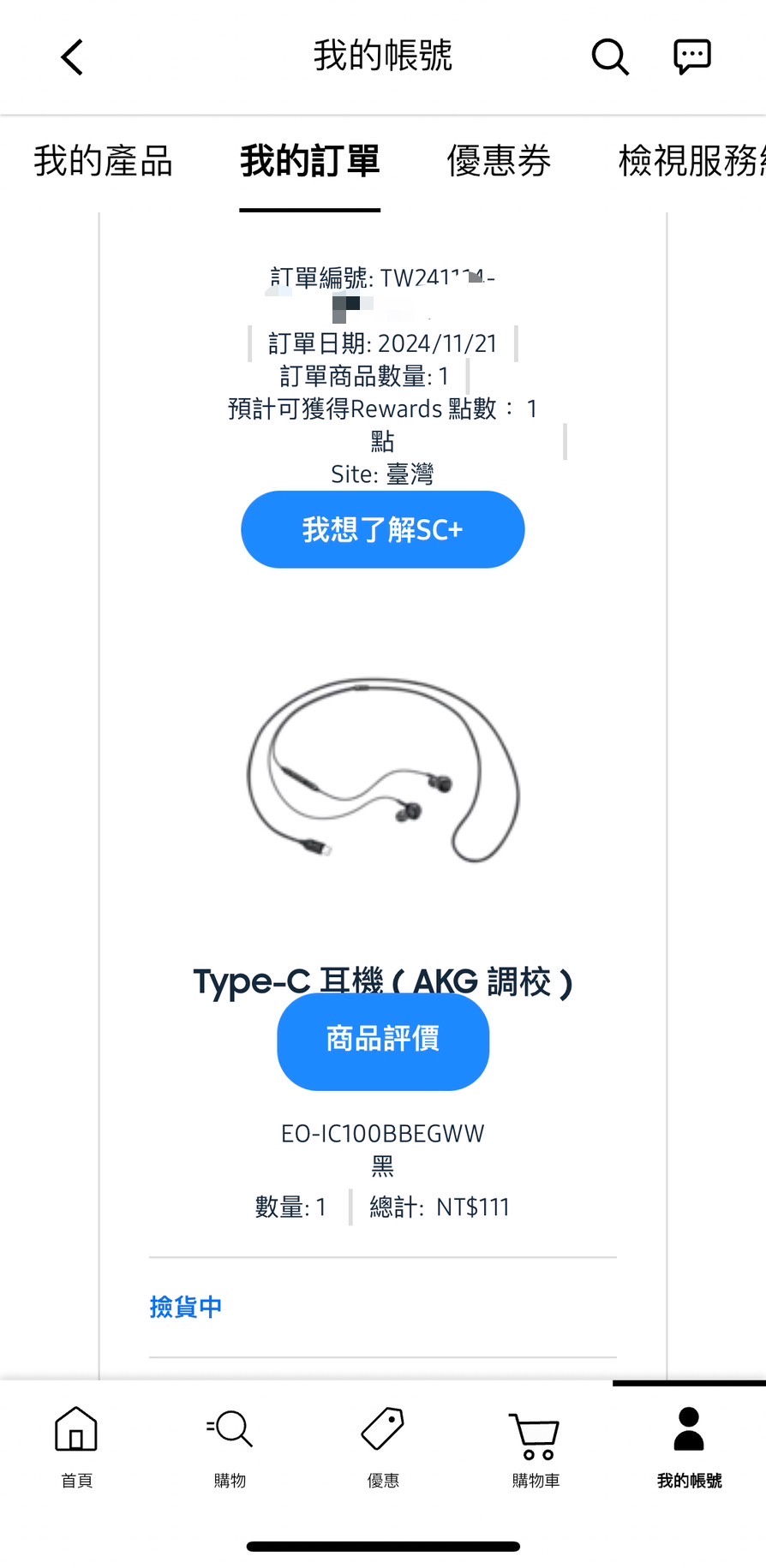Switch to the 優惠券 tab
The width and height of the screenshot is (766, 1568).
point(499,161)
